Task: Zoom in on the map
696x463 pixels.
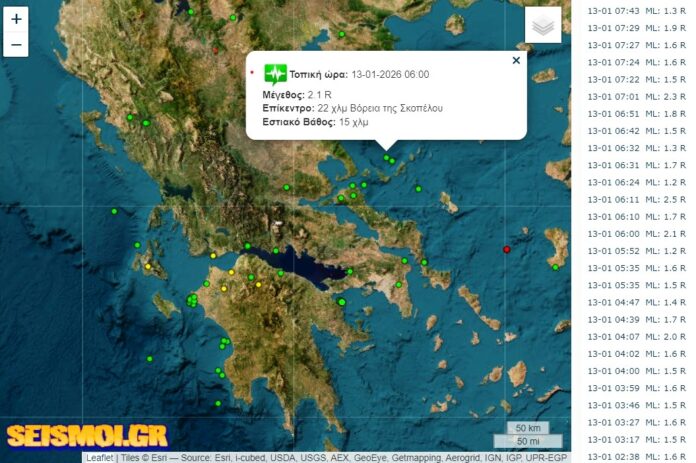Action: [16, 19]
